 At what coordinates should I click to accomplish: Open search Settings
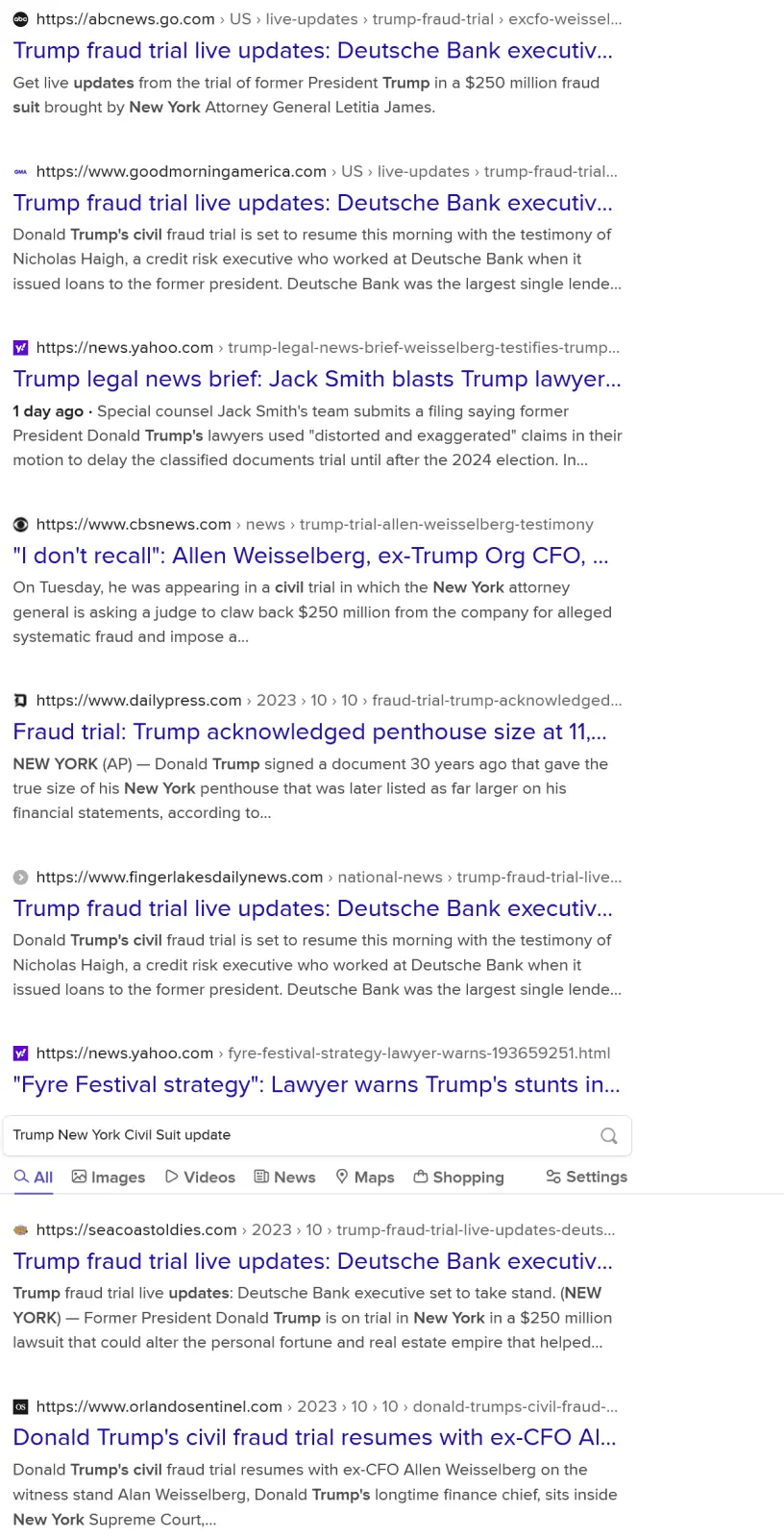(x=586, y=1177)
